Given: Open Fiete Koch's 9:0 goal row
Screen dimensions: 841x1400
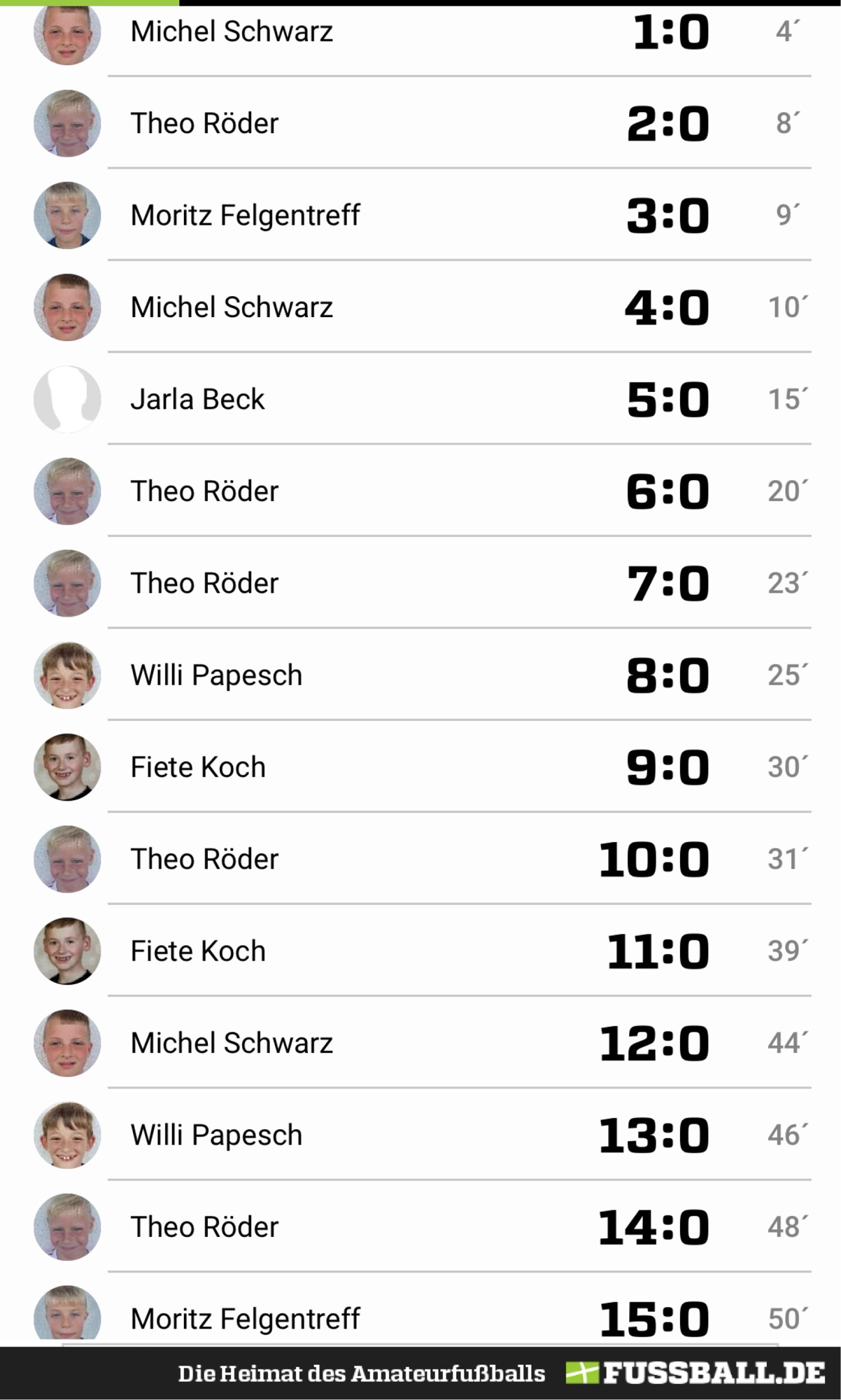Looking at the screenshot, I should [x=420, y=767].
